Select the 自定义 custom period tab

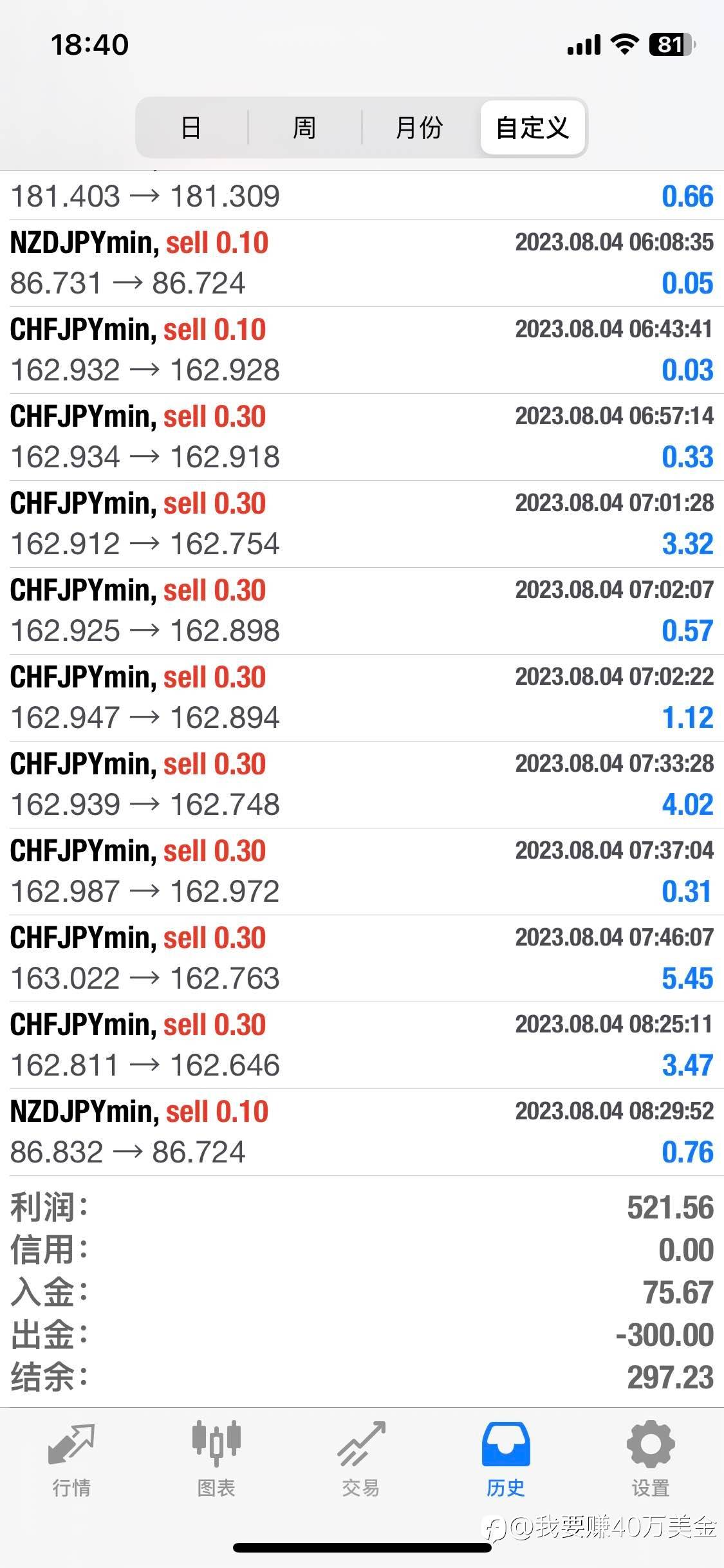click(532, 127)
